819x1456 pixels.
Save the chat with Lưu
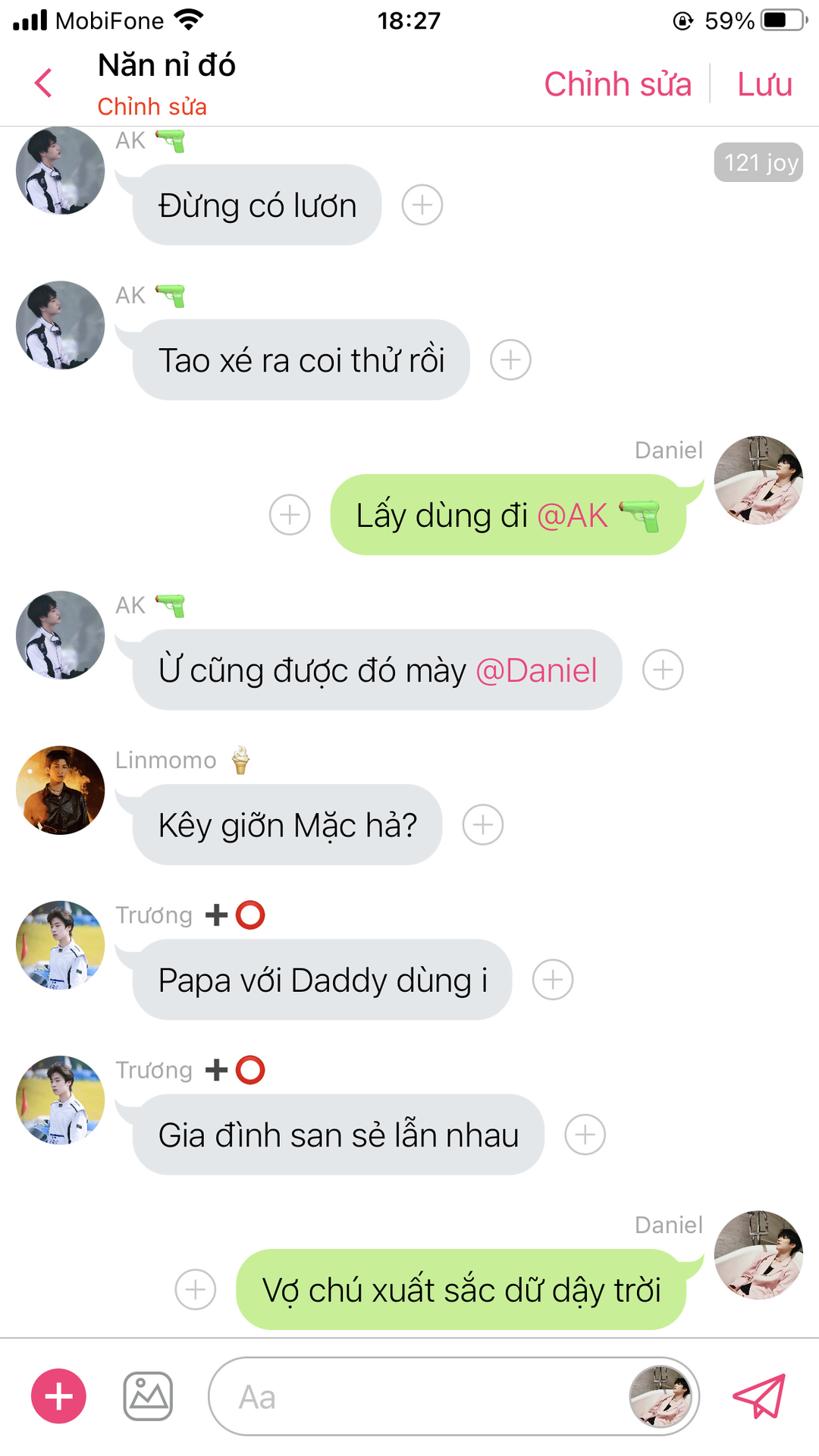pyautogui.click(x=764, y=84)
